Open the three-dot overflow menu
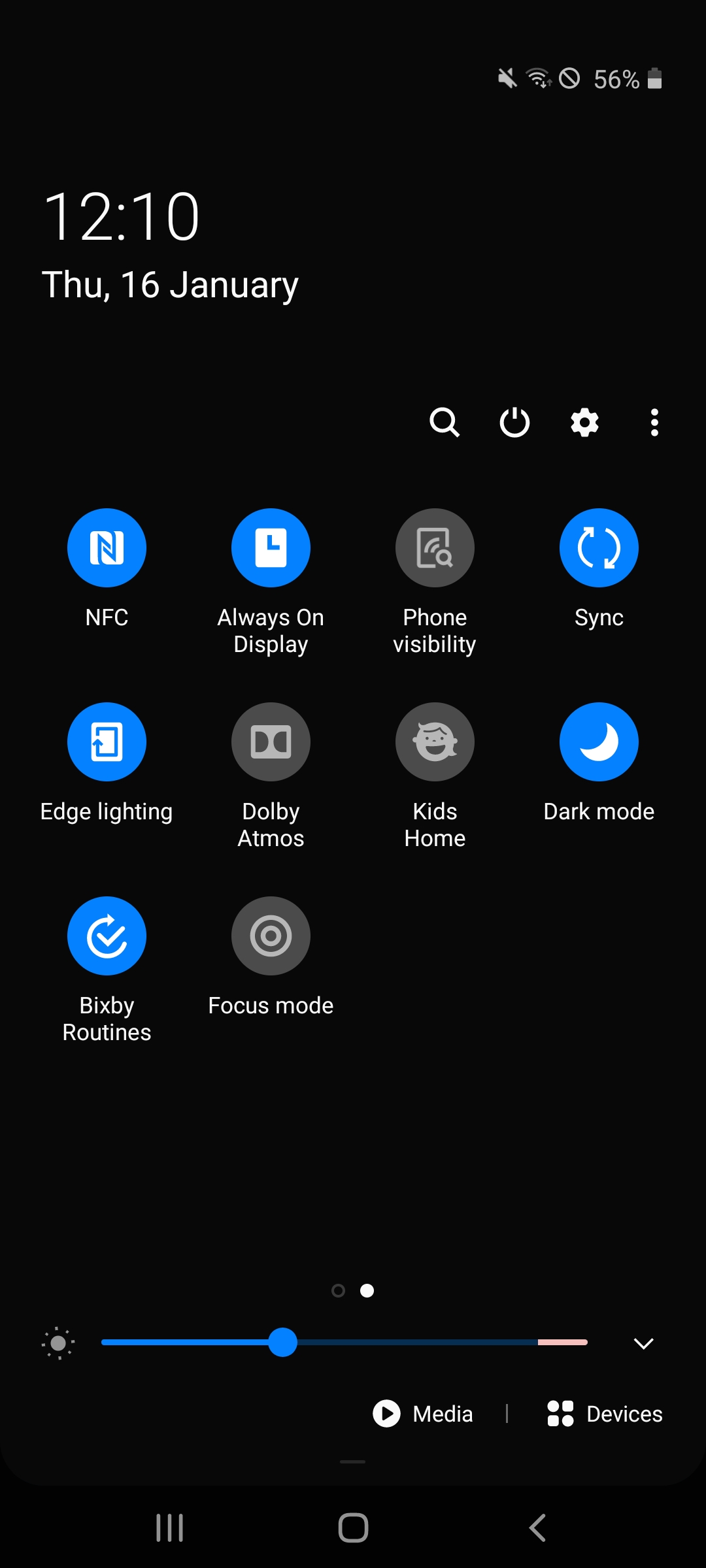Viewport: 706px width, 1568px height. (654, 422)
